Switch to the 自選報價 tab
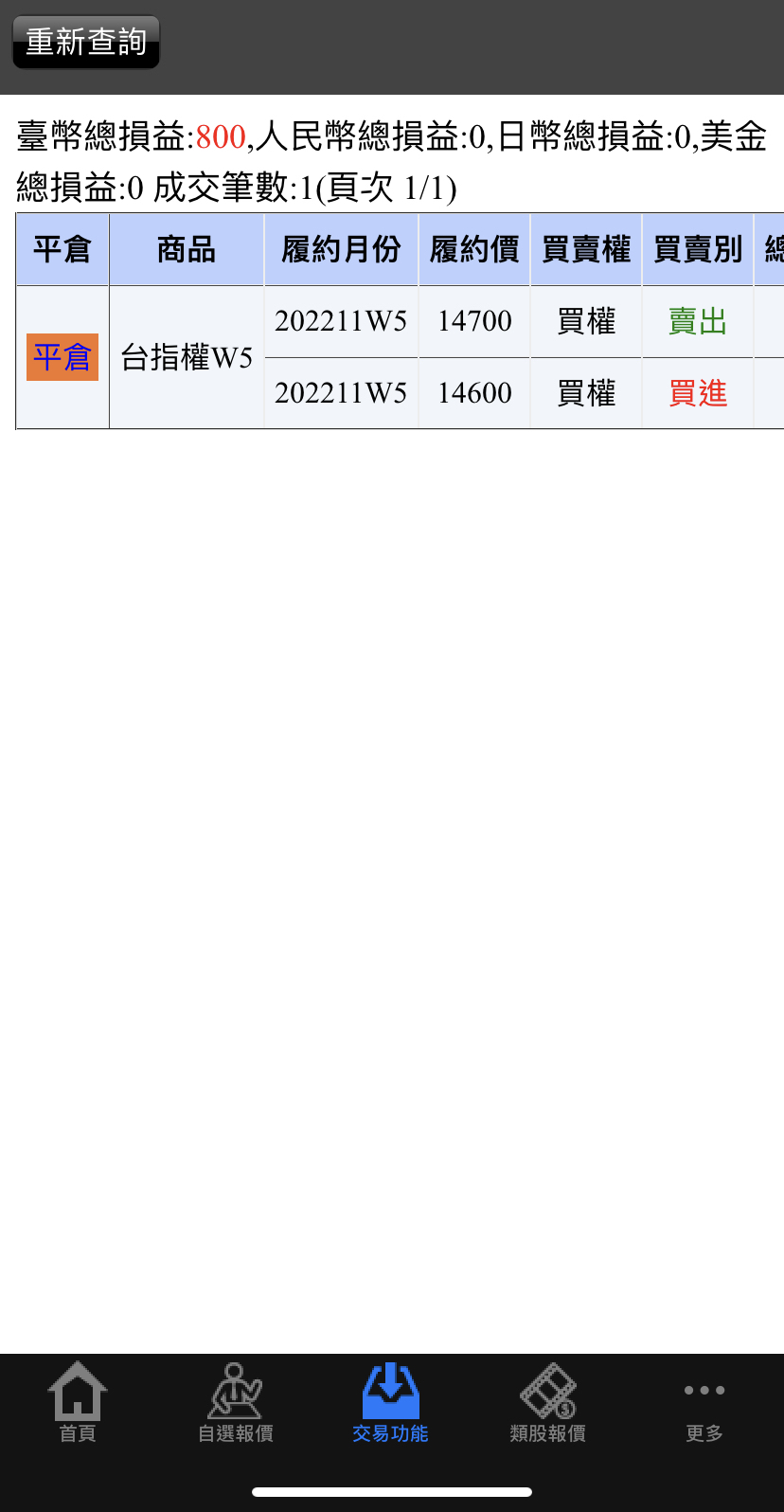The height and width of the screenshot is (1512, 784). click(x=235, y=1403)
